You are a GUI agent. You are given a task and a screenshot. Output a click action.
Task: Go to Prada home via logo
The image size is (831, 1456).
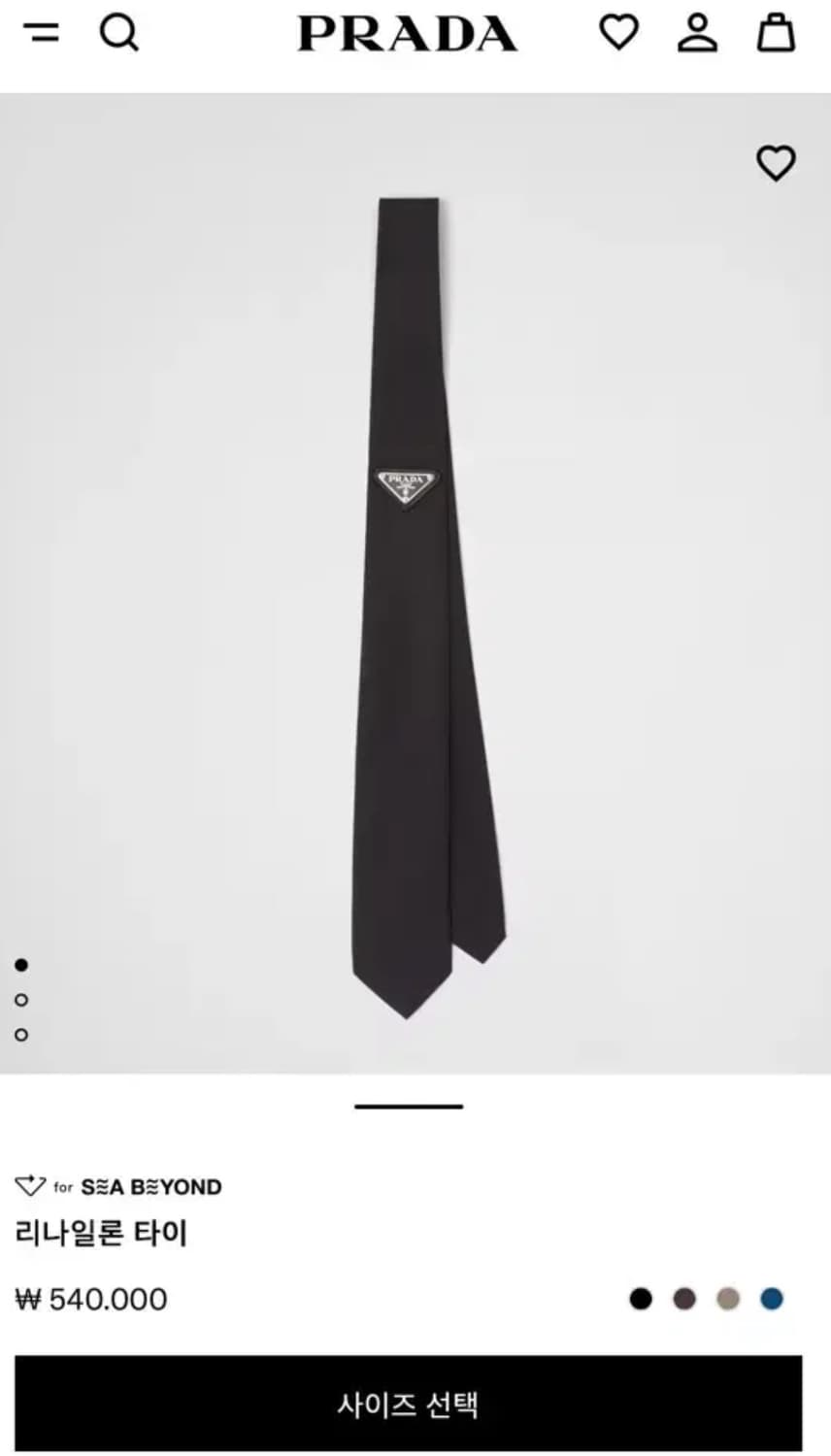coord(407,34)
